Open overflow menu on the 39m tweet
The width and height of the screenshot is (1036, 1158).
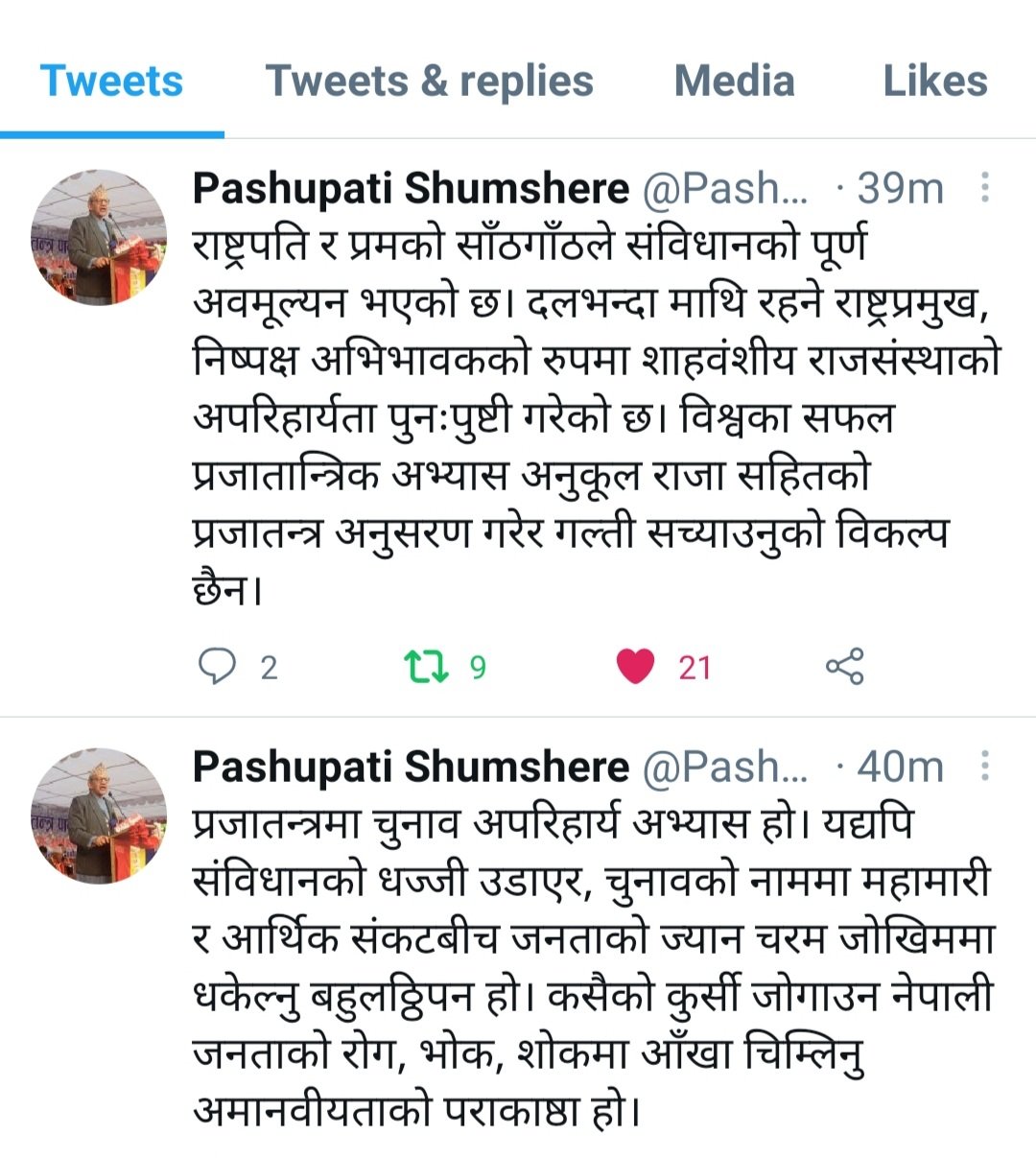tap(985, 188)
